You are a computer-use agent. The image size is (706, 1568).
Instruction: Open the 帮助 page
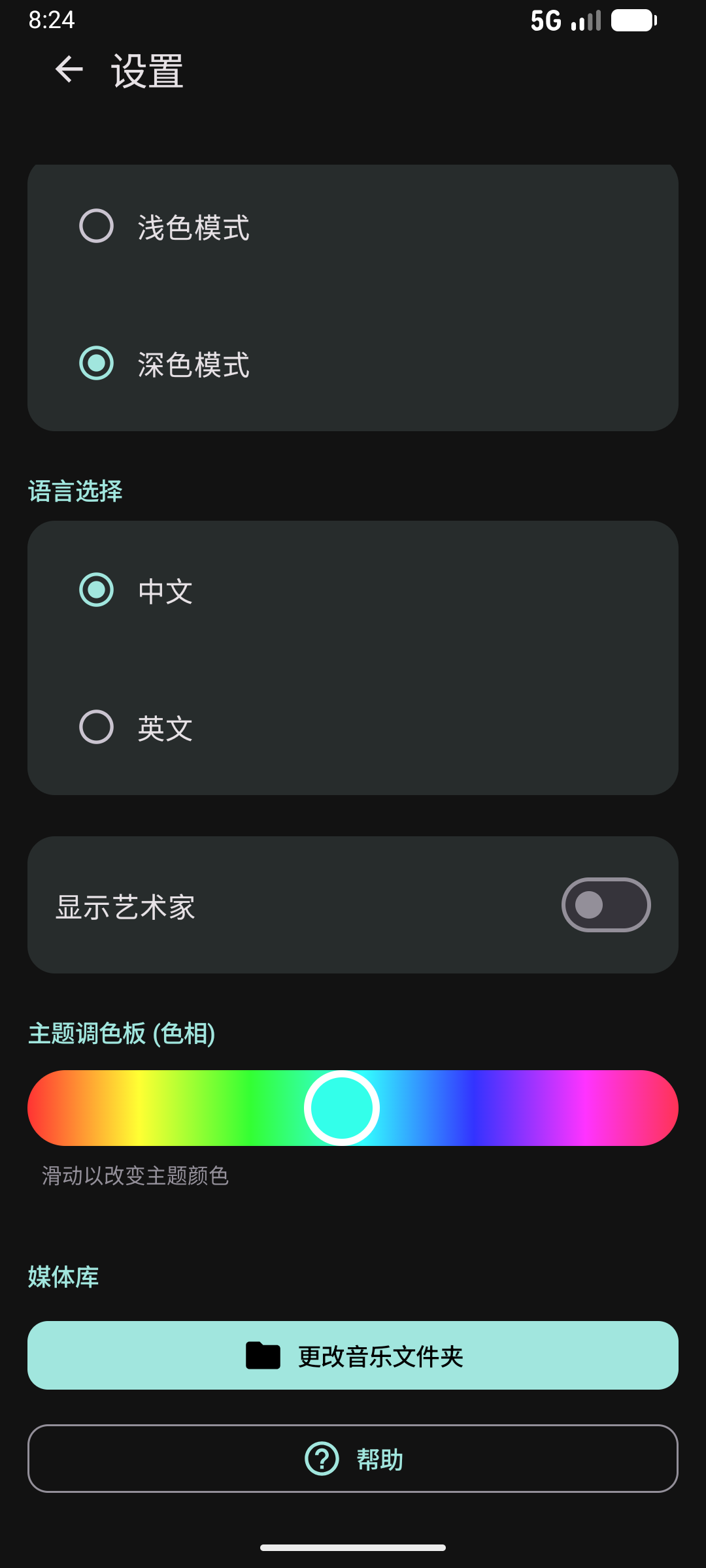353,1459
